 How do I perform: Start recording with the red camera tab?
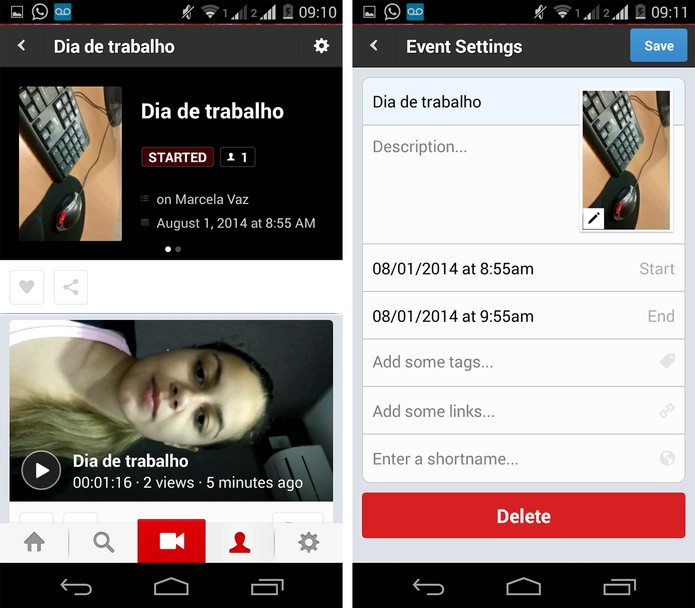171,541
